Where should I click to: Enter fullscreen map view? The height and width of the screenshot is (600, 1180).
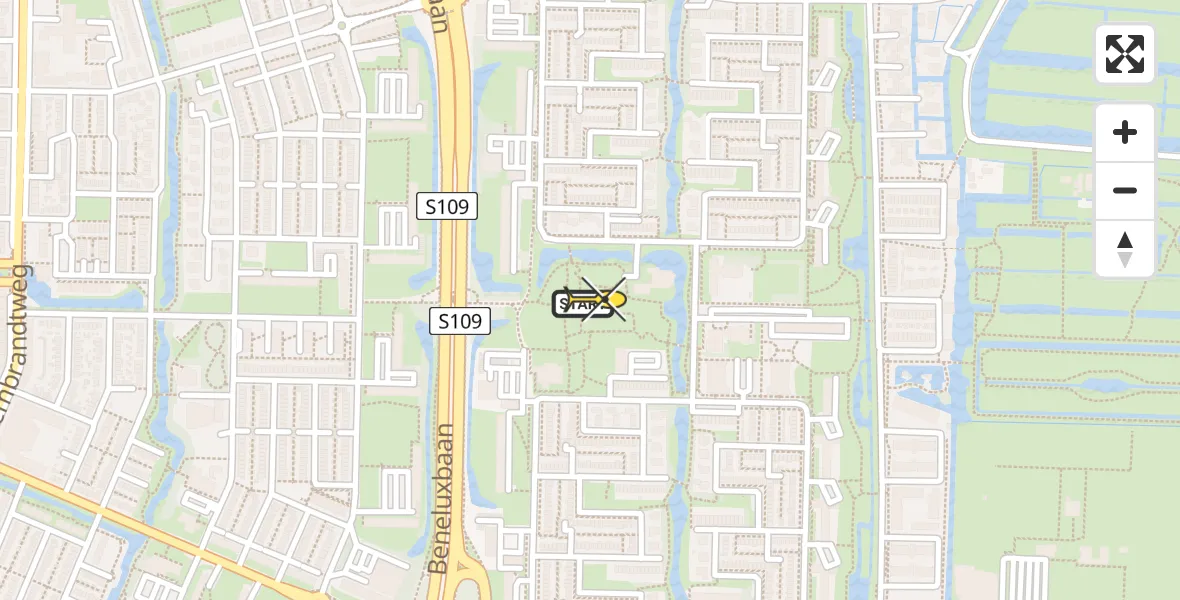(1125, 54)
